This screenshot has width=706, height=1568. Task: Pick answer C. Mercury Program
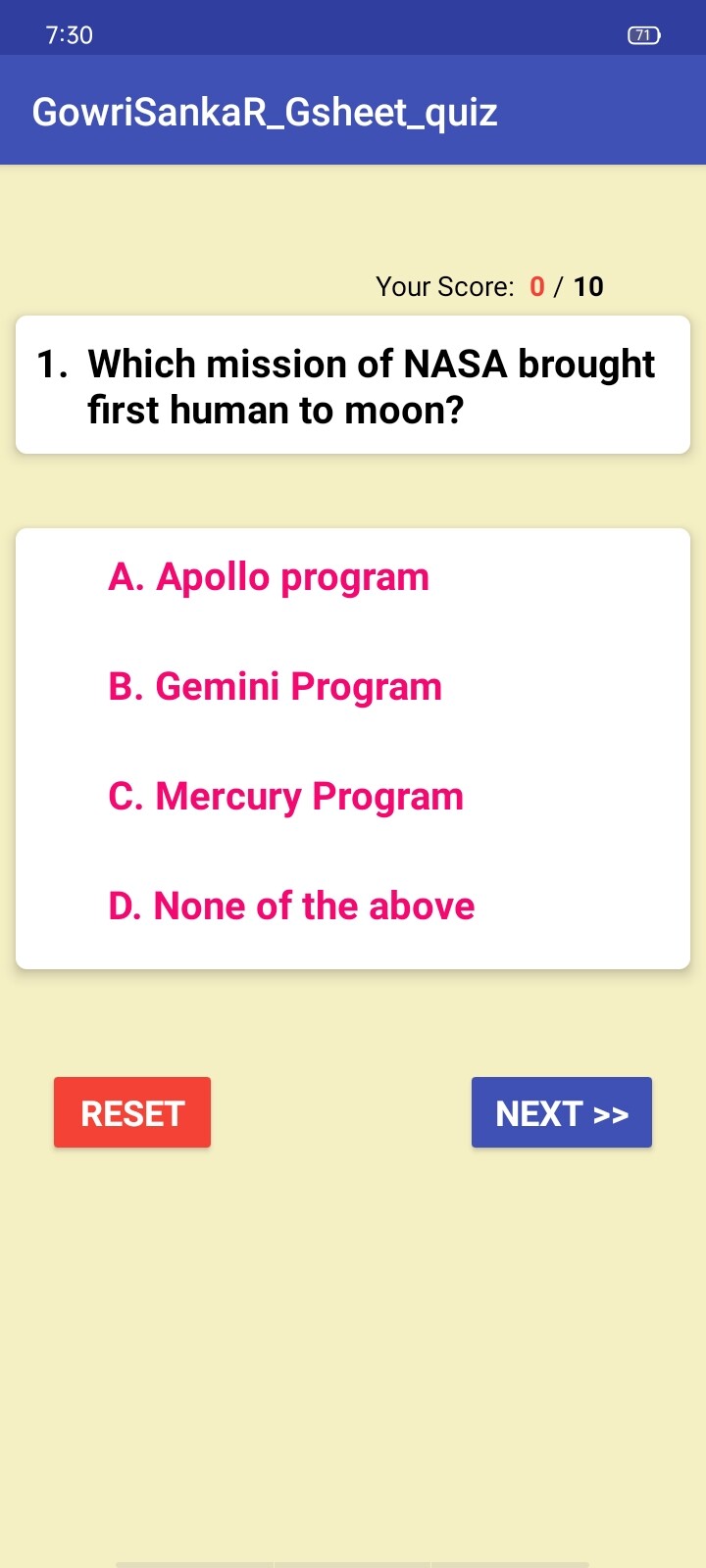(285, 797)
